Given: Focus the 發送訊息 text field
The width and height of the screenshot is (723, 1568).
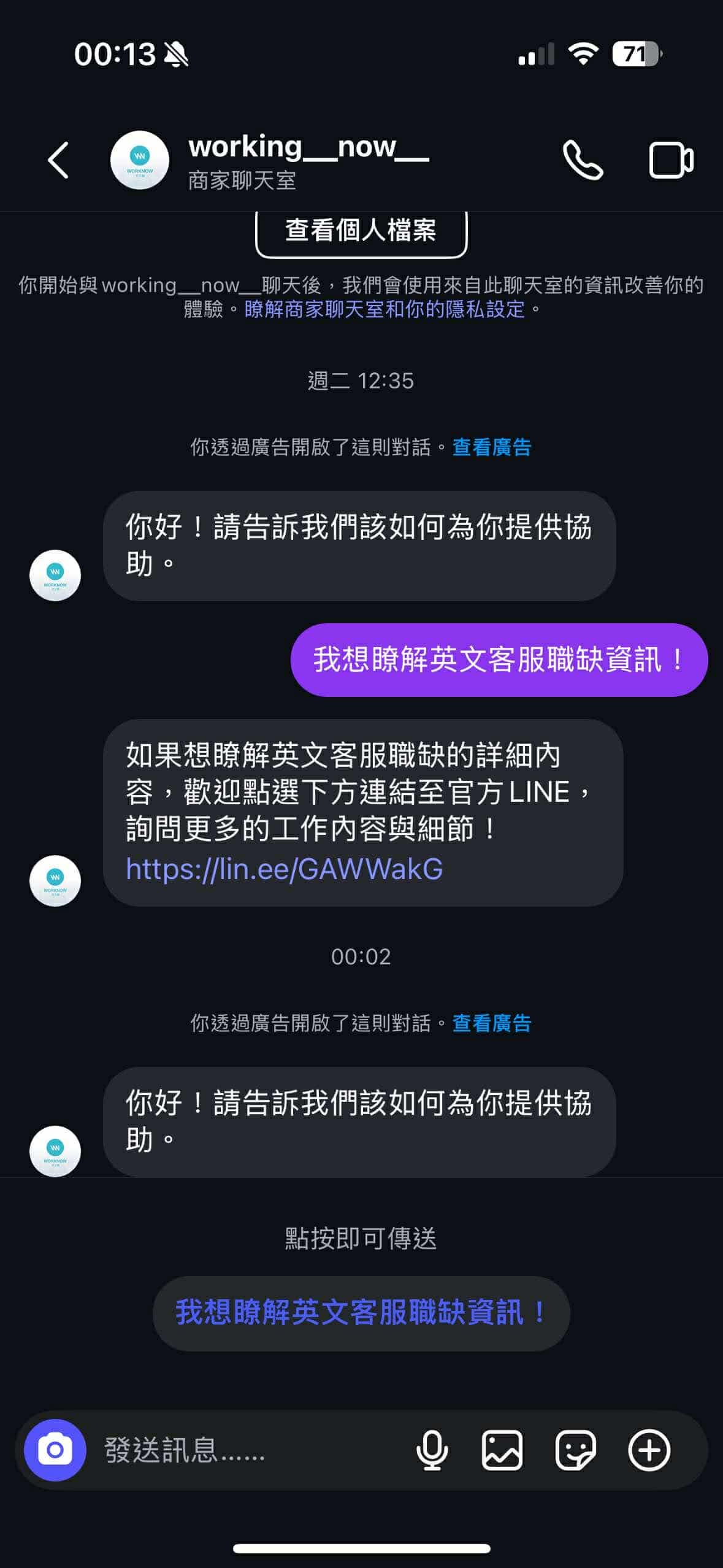Looking at the screenshot, I should (245, 1450).
